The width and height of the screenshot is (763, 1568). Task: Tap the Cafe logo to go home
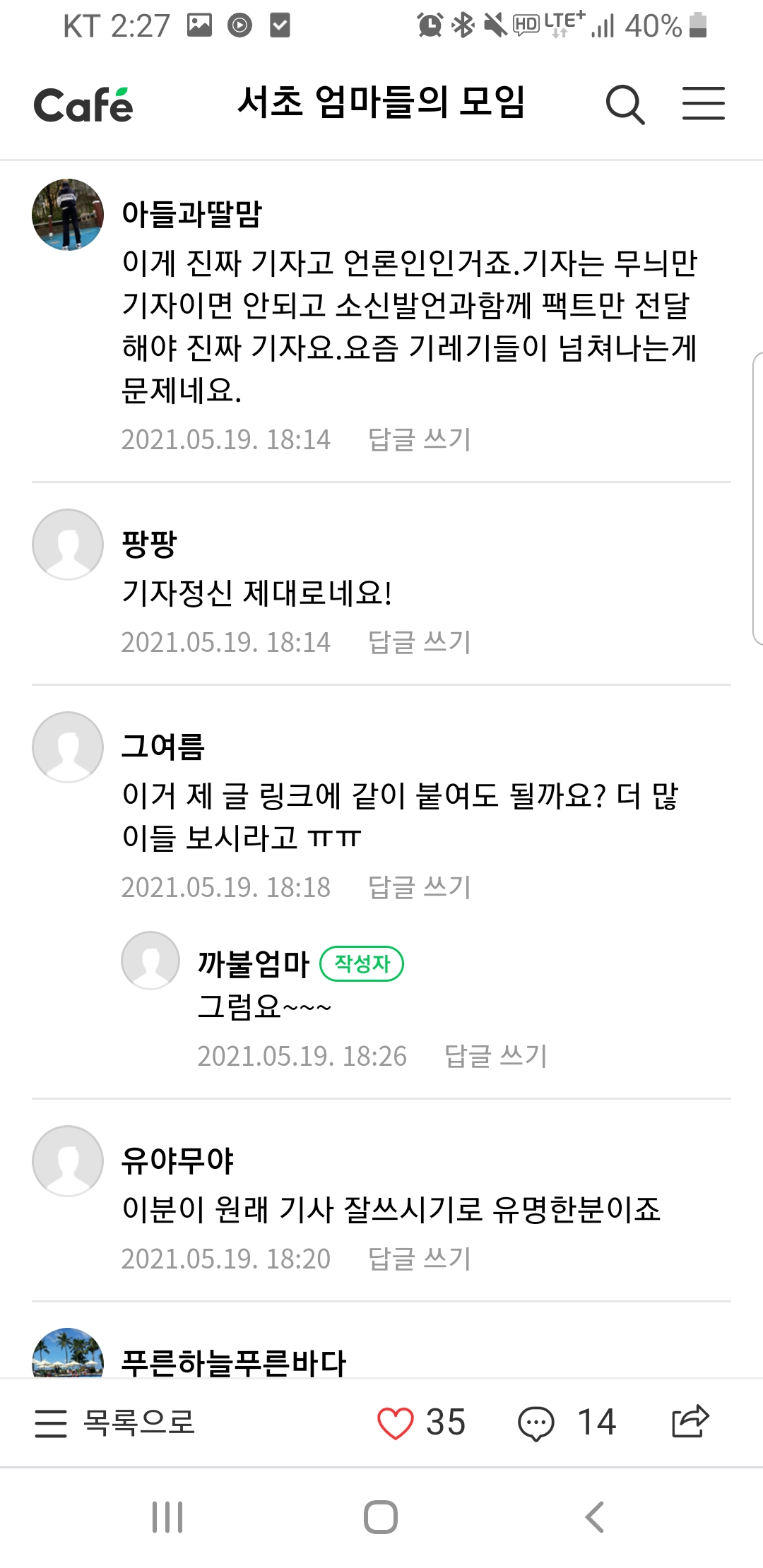(83, 106)
